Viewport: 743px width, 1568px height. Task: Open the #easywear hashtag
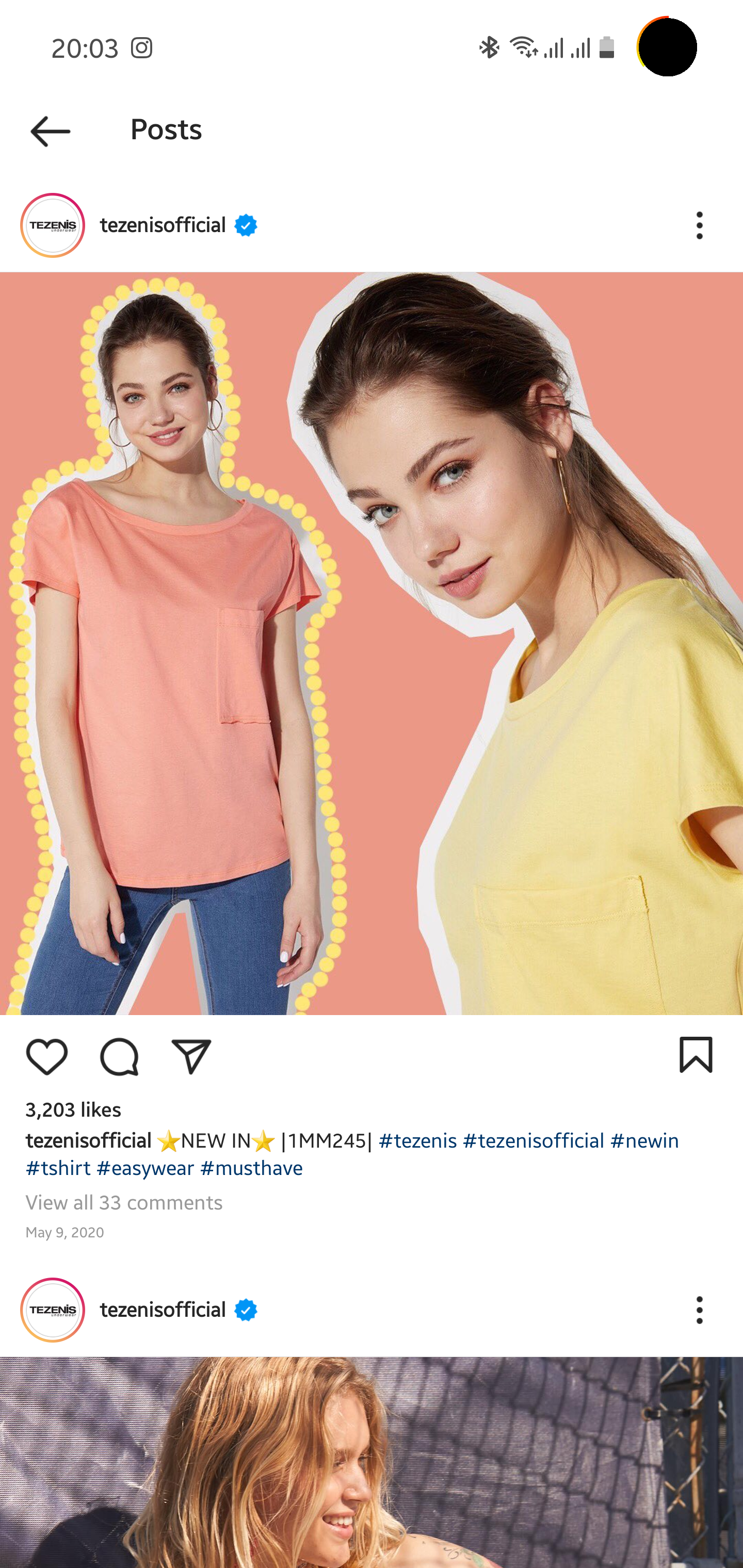145,1168
